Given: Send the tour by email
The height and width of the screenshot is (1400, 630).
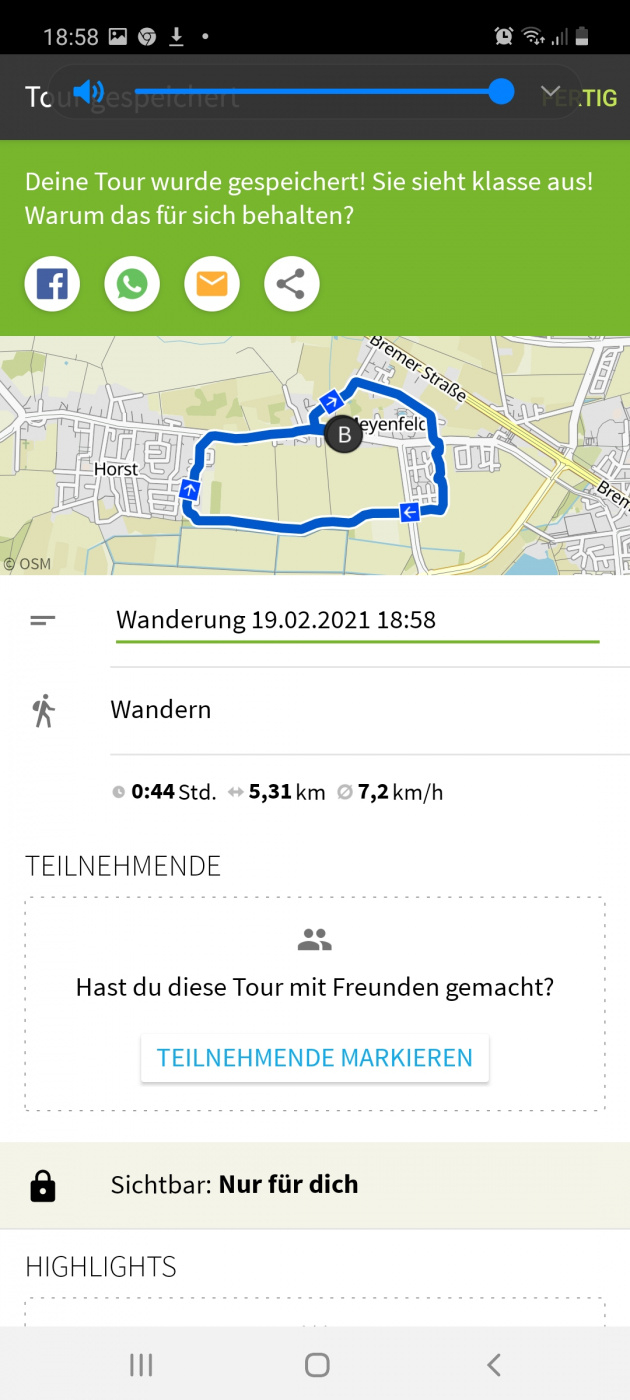Looking at the screenshot, I should [212, 285].
